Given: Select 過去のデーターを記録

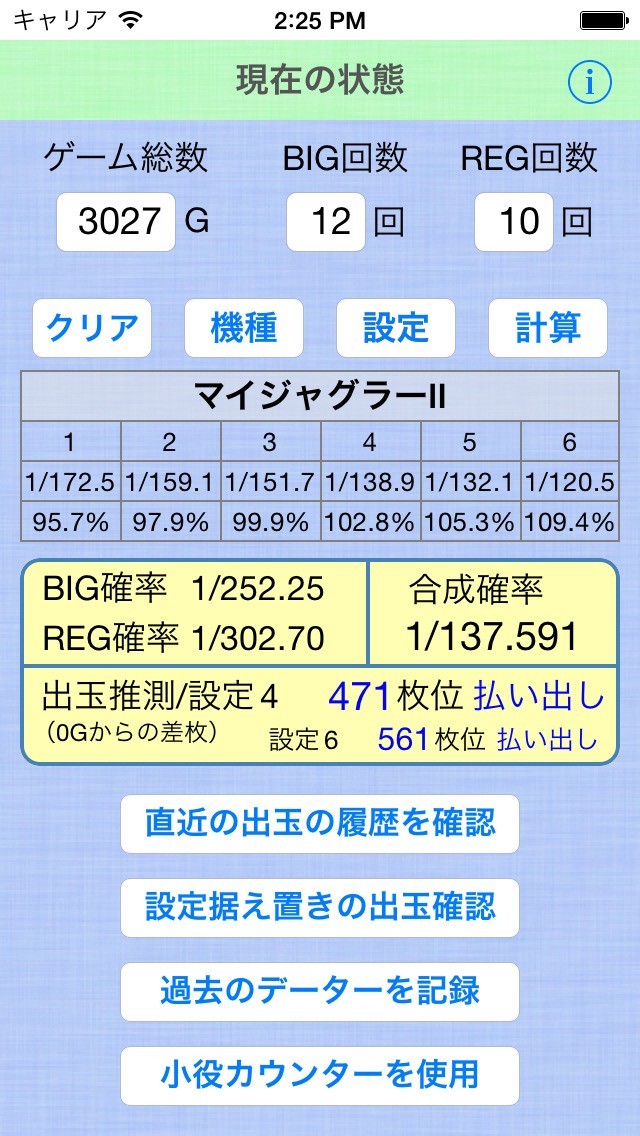Looking at the screenshot, I should tap(320, 992).
